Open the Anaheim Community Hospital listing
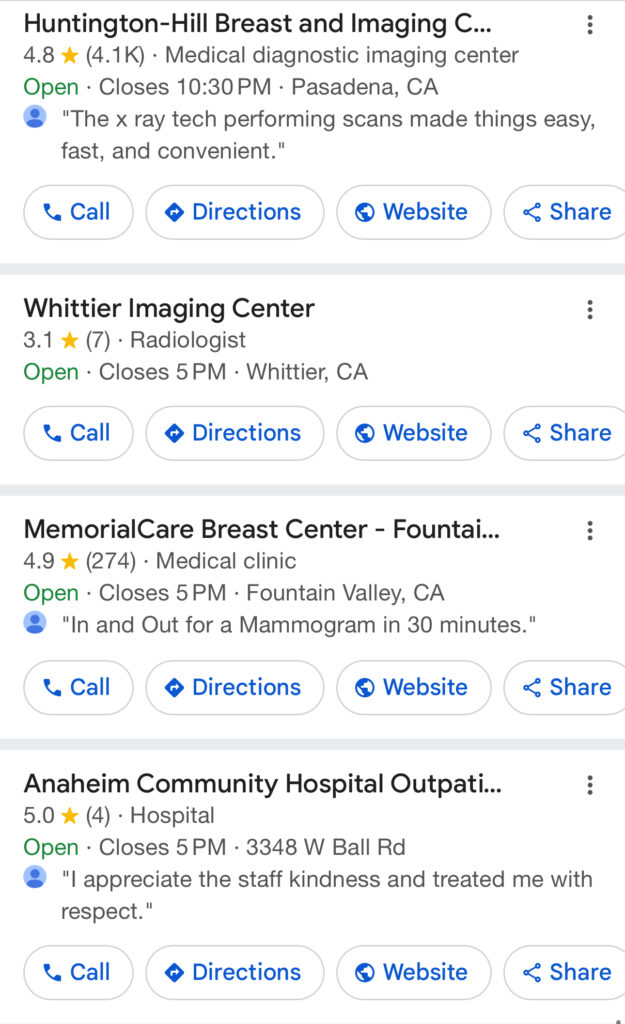 (x=262, y=783)
